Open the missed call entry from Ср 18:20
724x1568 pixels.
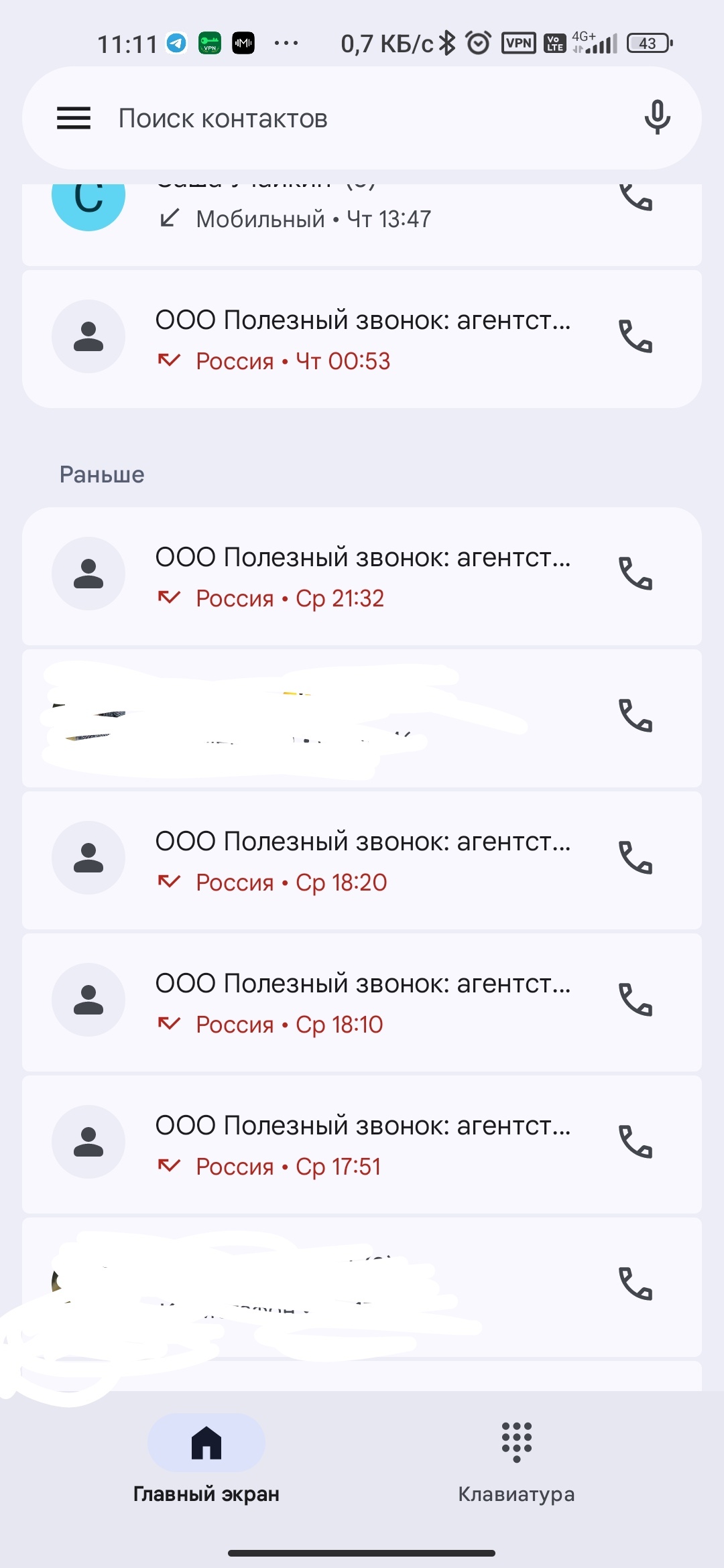click(362, 860)
